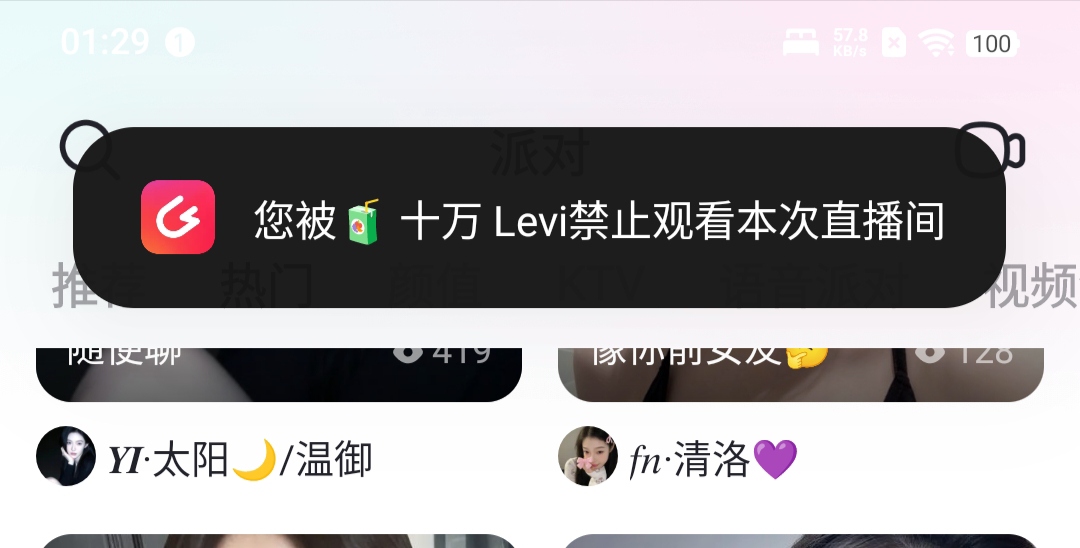The image size is (1080, 548).
Task: Open the 随便聊 live room card
Action: tap(278, 372)
